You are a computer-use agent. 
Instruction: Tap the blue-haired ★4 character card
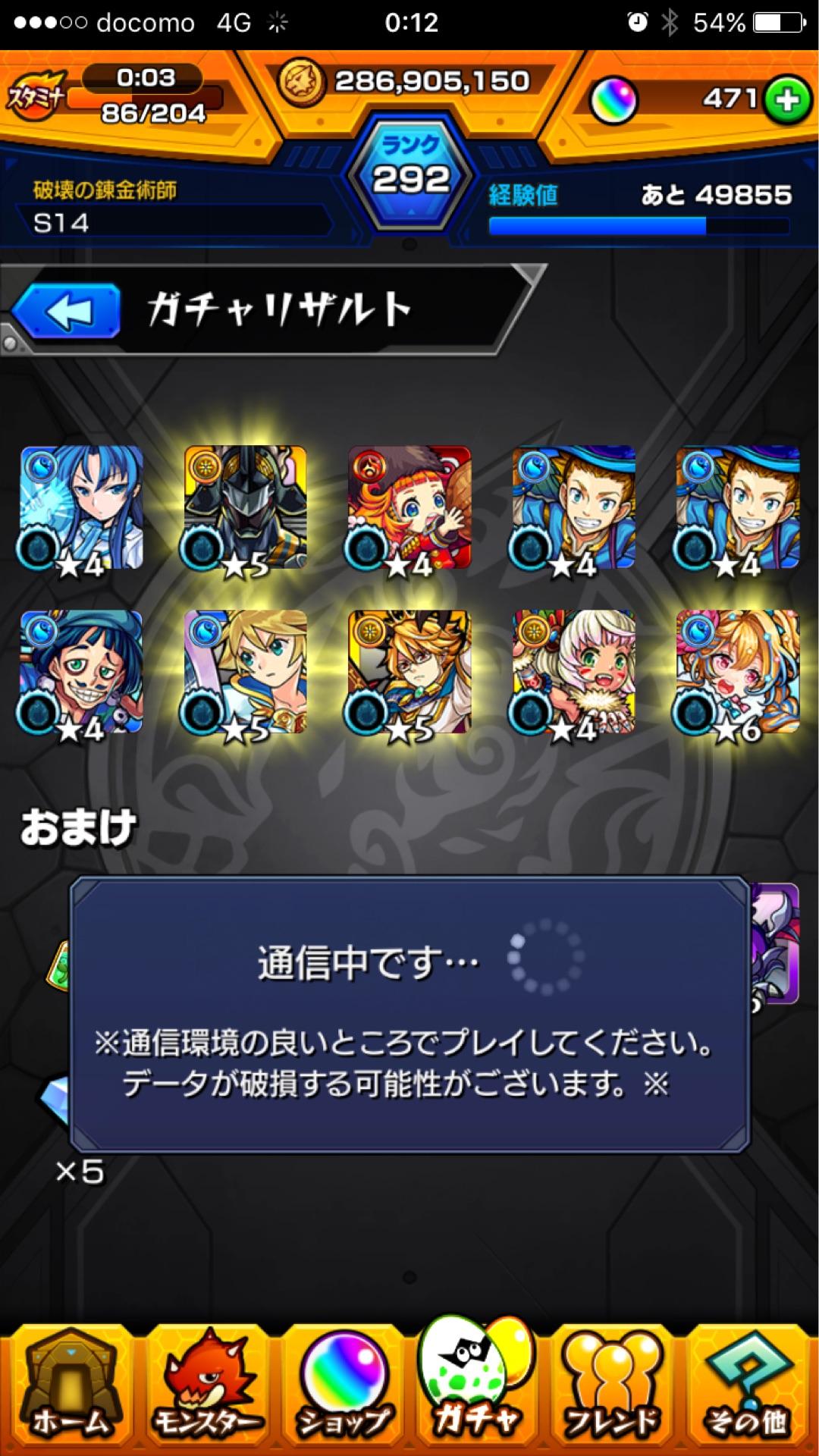pos(80,508)
